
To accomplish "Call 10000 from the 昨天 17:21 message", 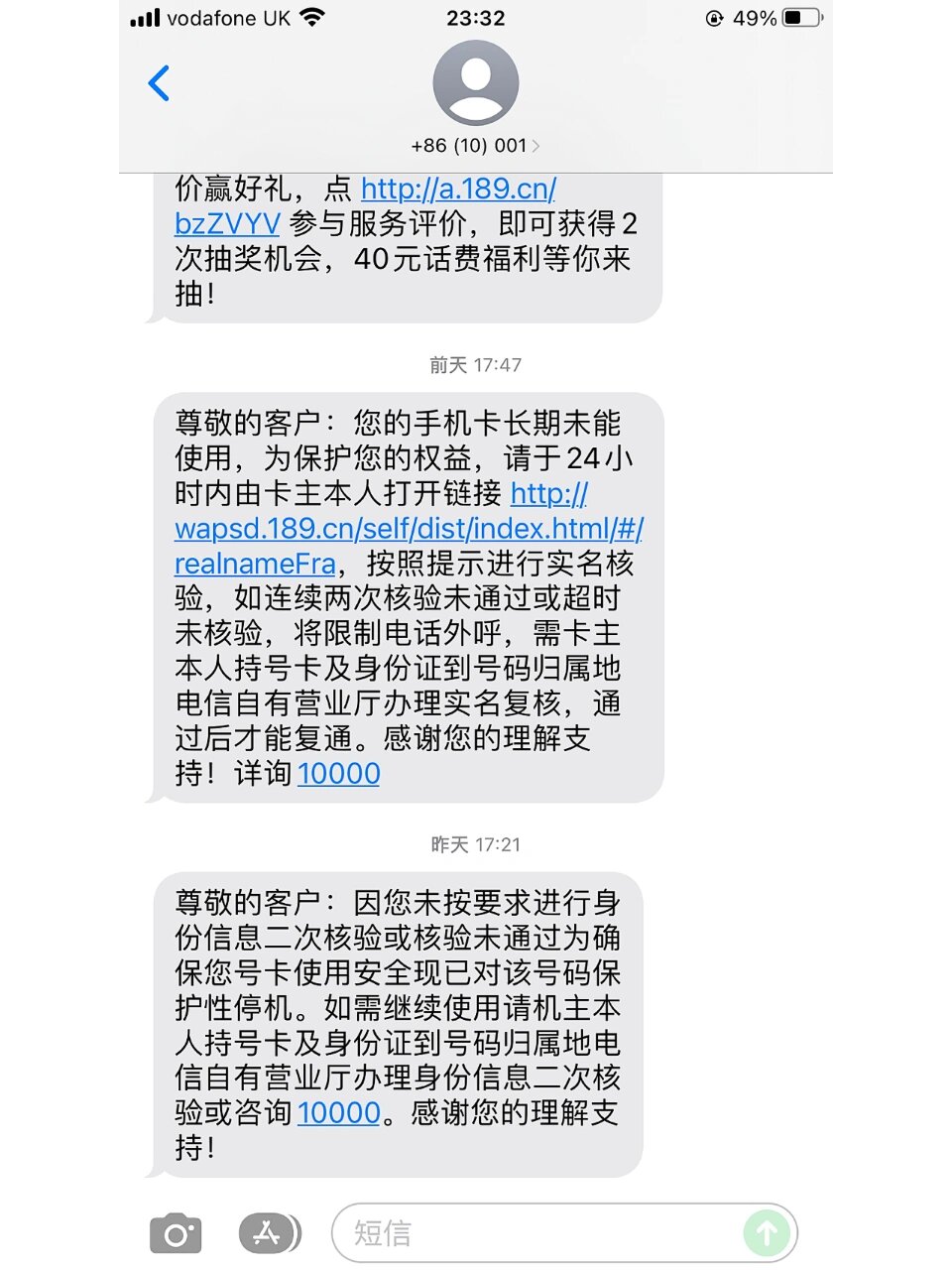I will (x=338, y=1112).
